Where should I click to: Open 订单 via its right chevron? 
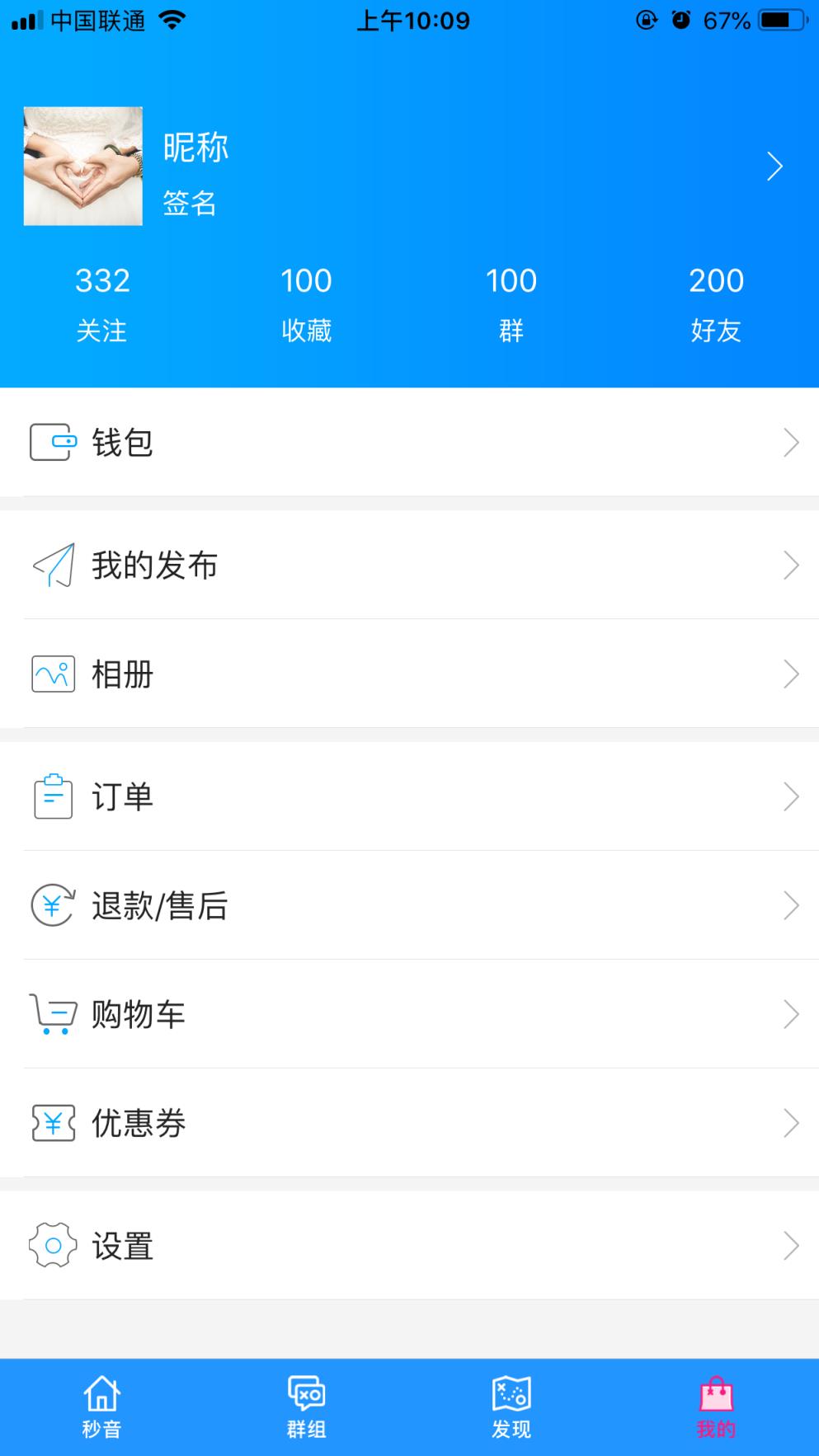click(793, 796)
